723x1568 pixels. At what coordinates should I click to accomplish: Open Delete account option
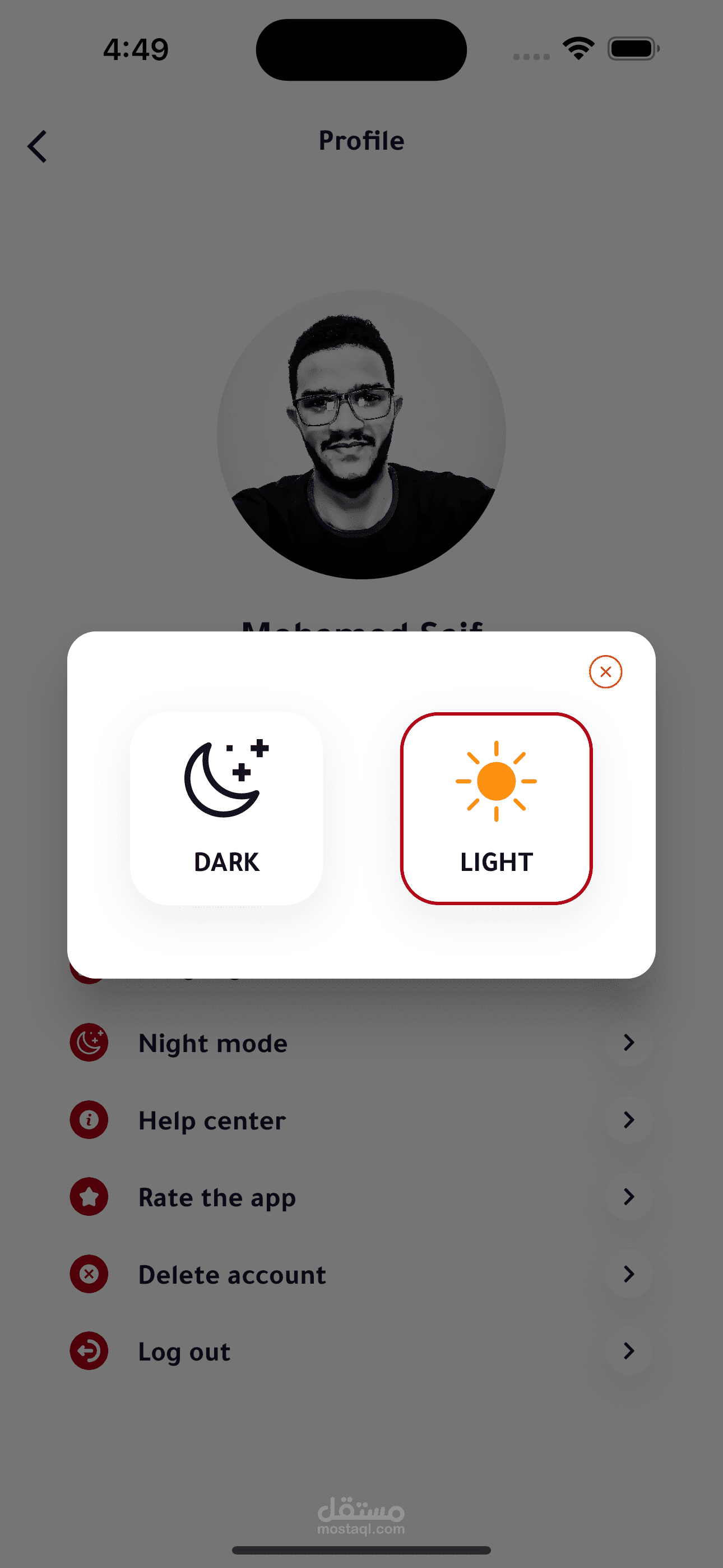[361, 1274]
